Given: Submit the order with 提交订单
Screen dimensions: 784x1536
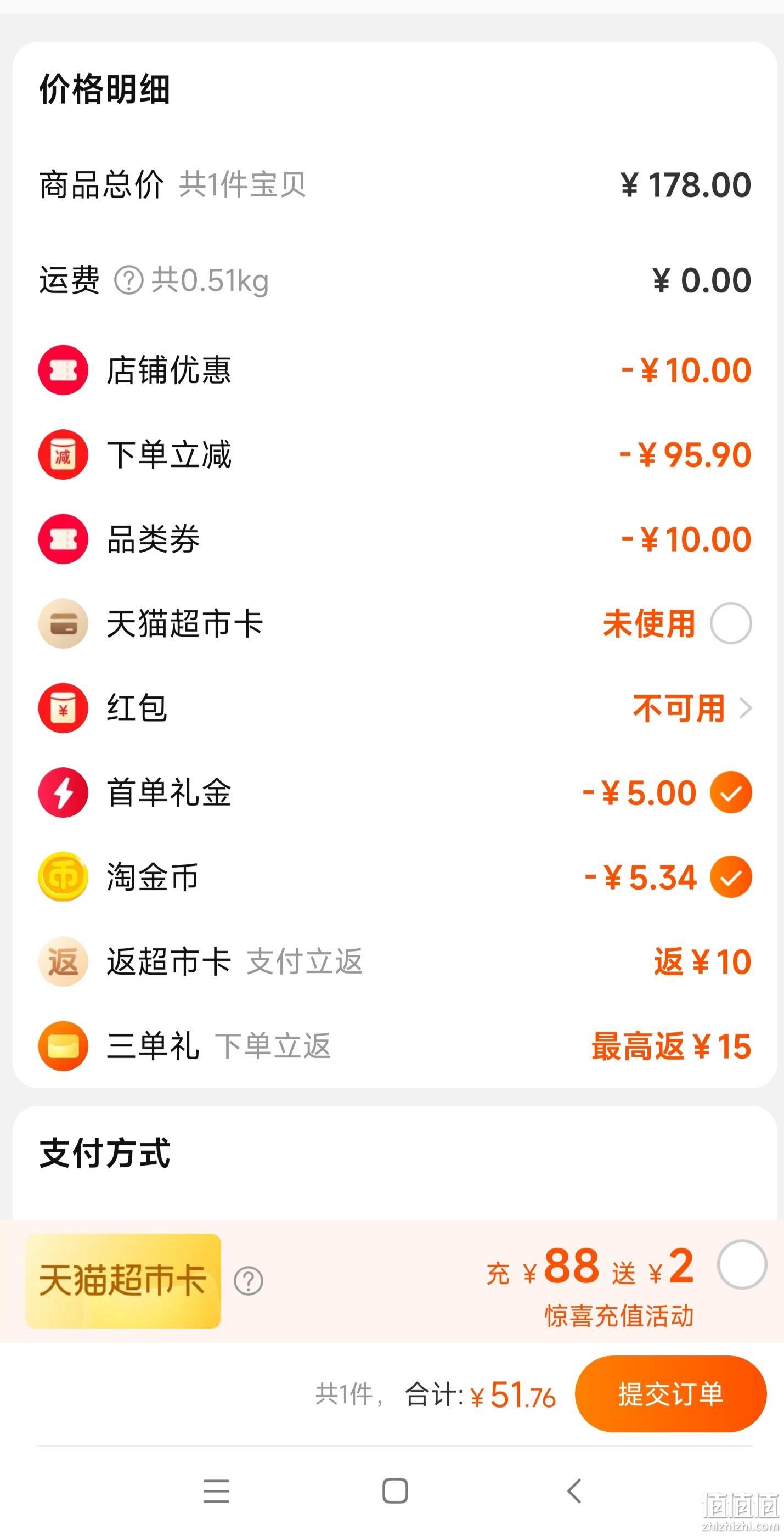Looking at the screenshot, I should pyautogui.click(x=671, y=1394).
